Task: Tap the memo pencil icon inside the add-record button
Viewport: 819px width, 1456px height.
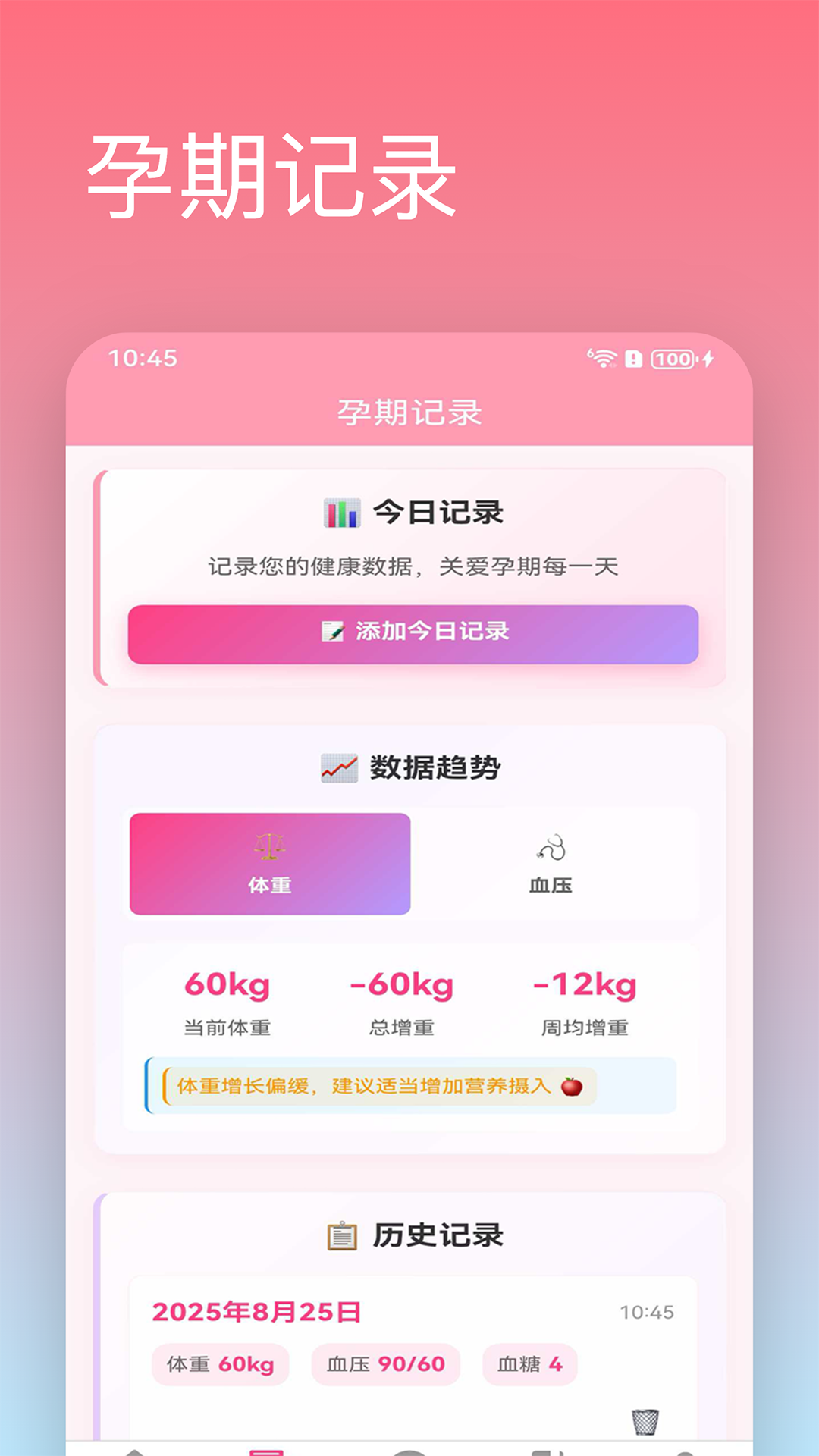Action: 331,630
